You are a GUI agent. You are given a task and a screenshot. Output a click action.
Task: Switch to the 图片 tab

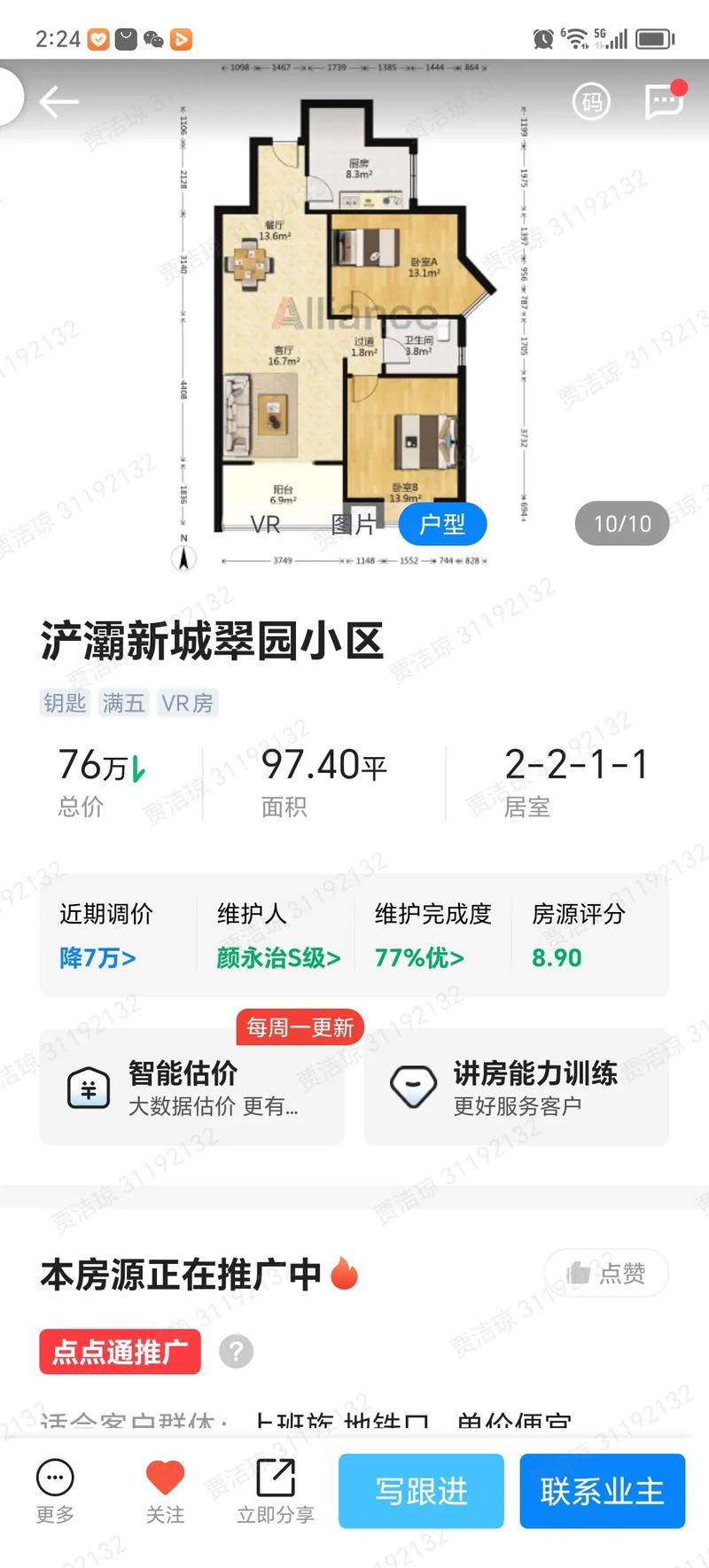(x=353, y=525)
